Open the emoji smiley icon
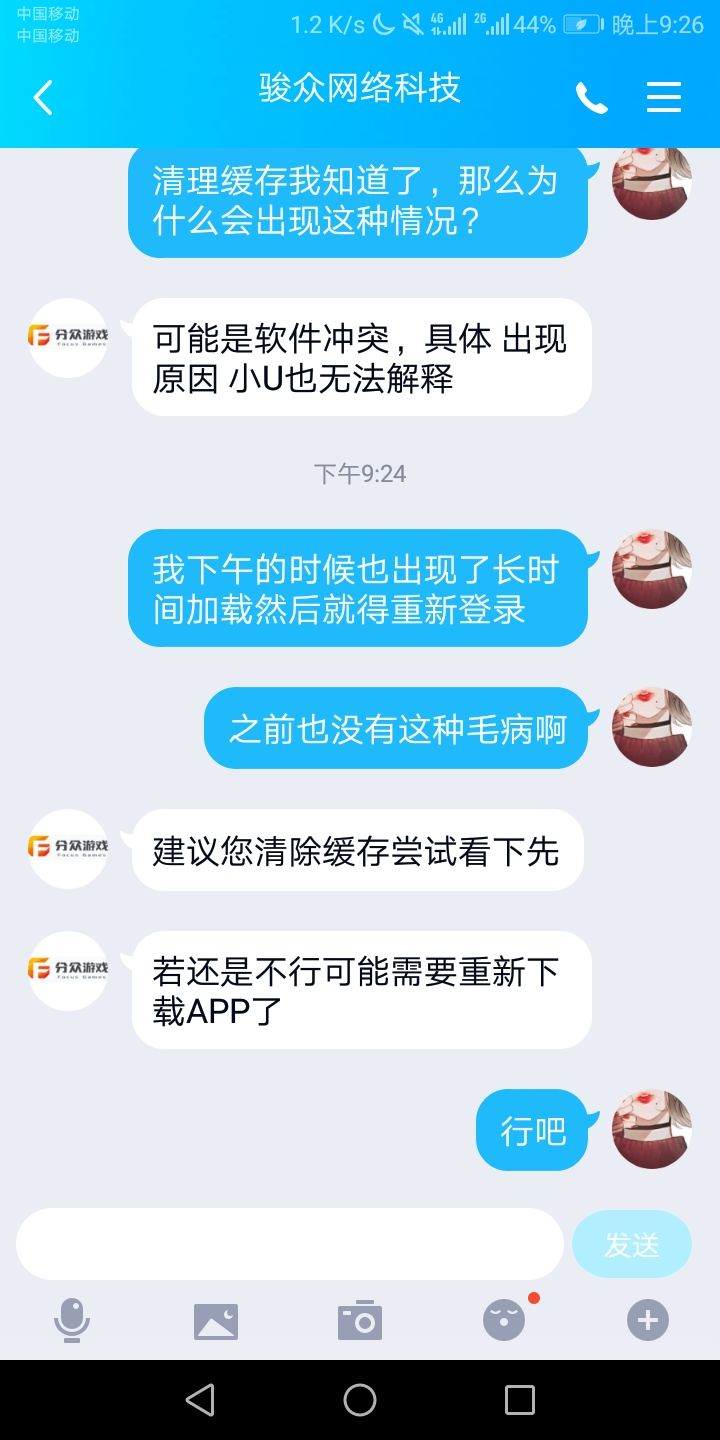The image size is (720, 1440). pos(503,1319)
